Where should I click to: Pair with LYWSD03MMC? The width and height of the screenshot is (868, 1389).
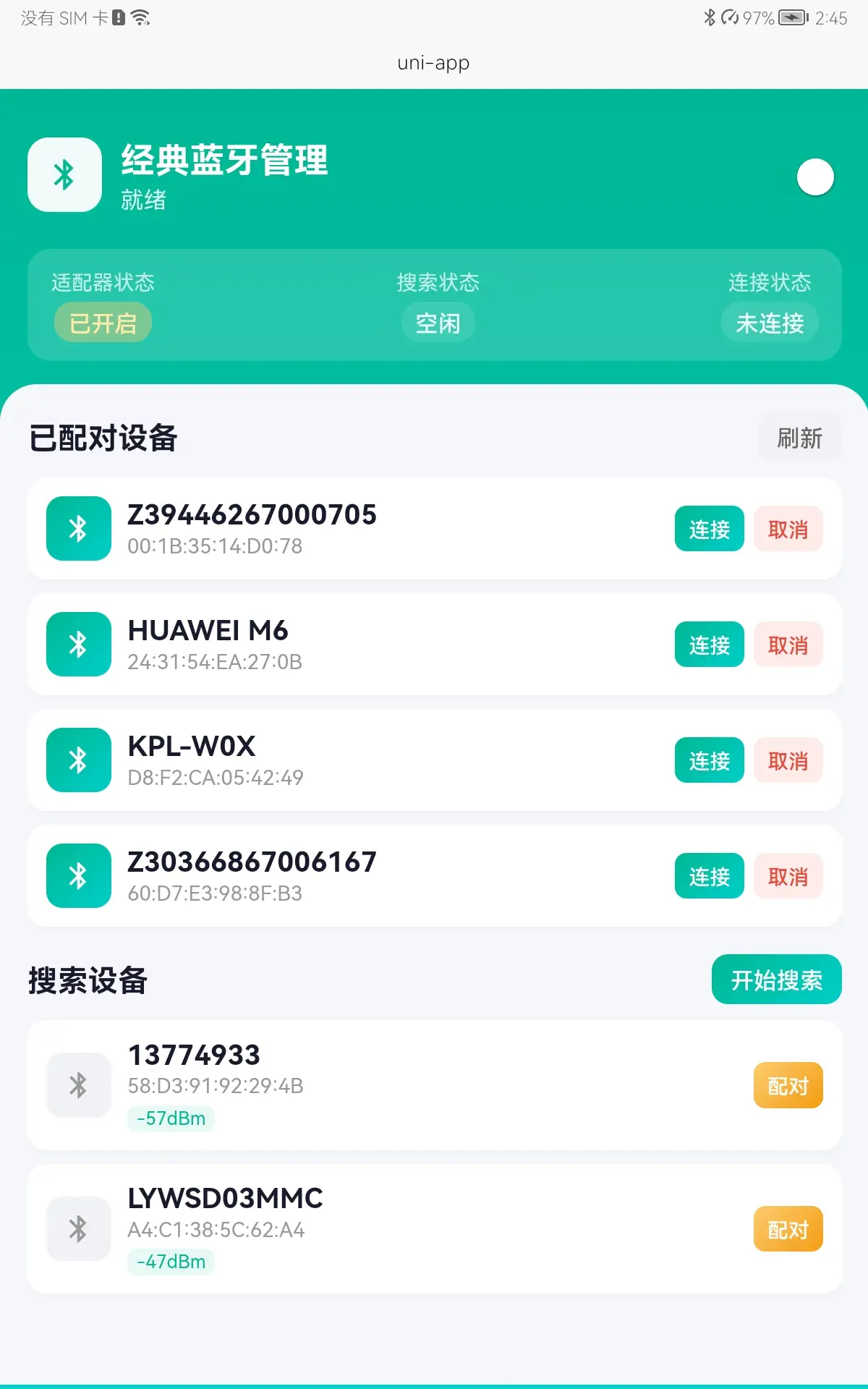[x=788, y=1229]
